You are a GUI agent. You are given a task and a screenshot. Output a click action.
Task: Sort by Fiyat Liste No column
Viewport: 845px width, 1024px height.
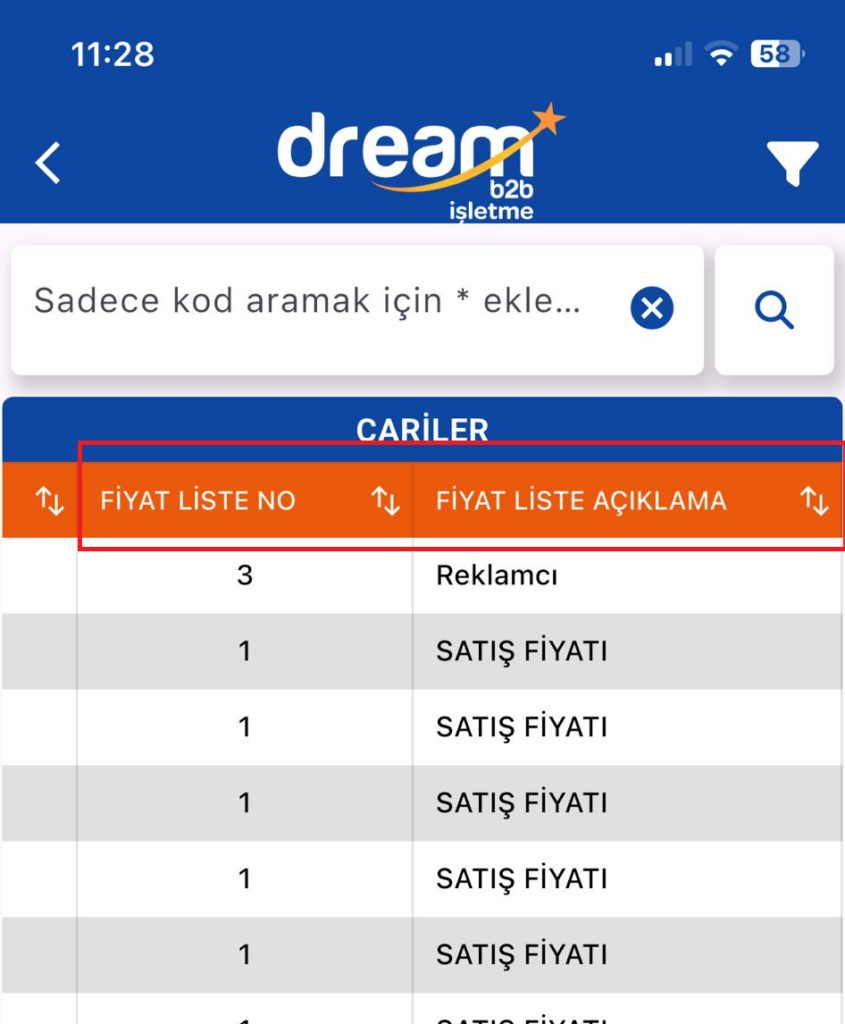[385, 501]
